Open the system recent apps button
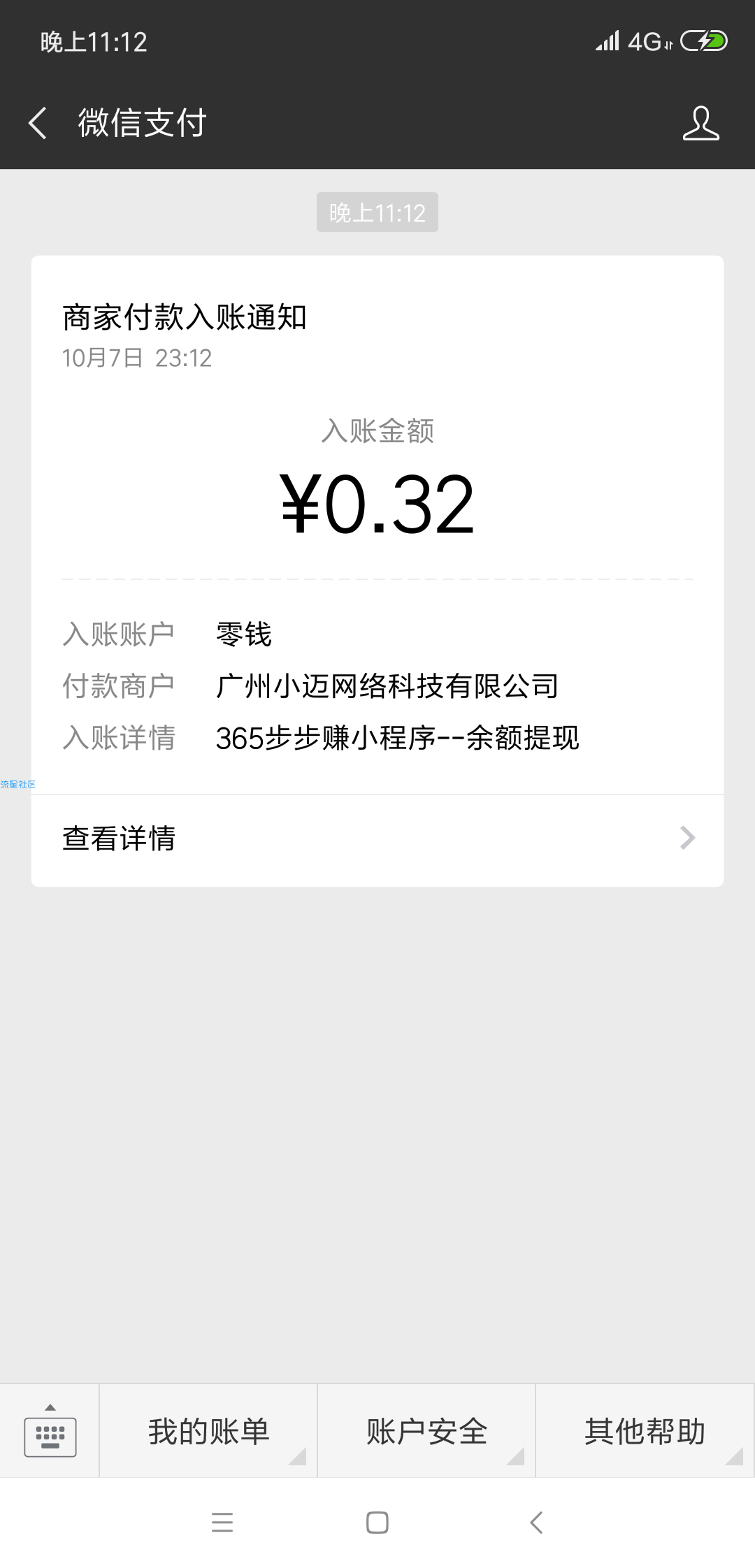Screen dimensions: 755x1568 pyautogui.click(x=222, y=1522)
